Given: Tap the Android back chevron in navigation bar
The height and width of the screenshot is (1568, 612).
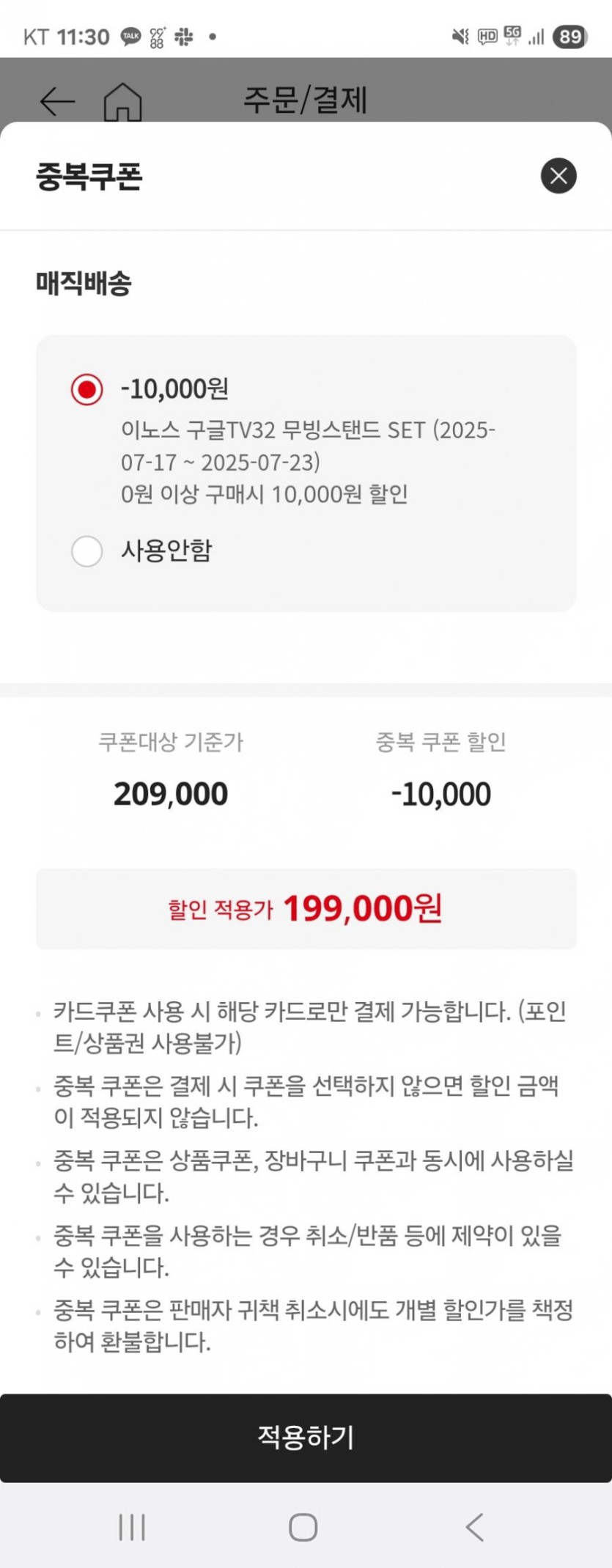Looking at the screenshot, I should (473, 1528).
